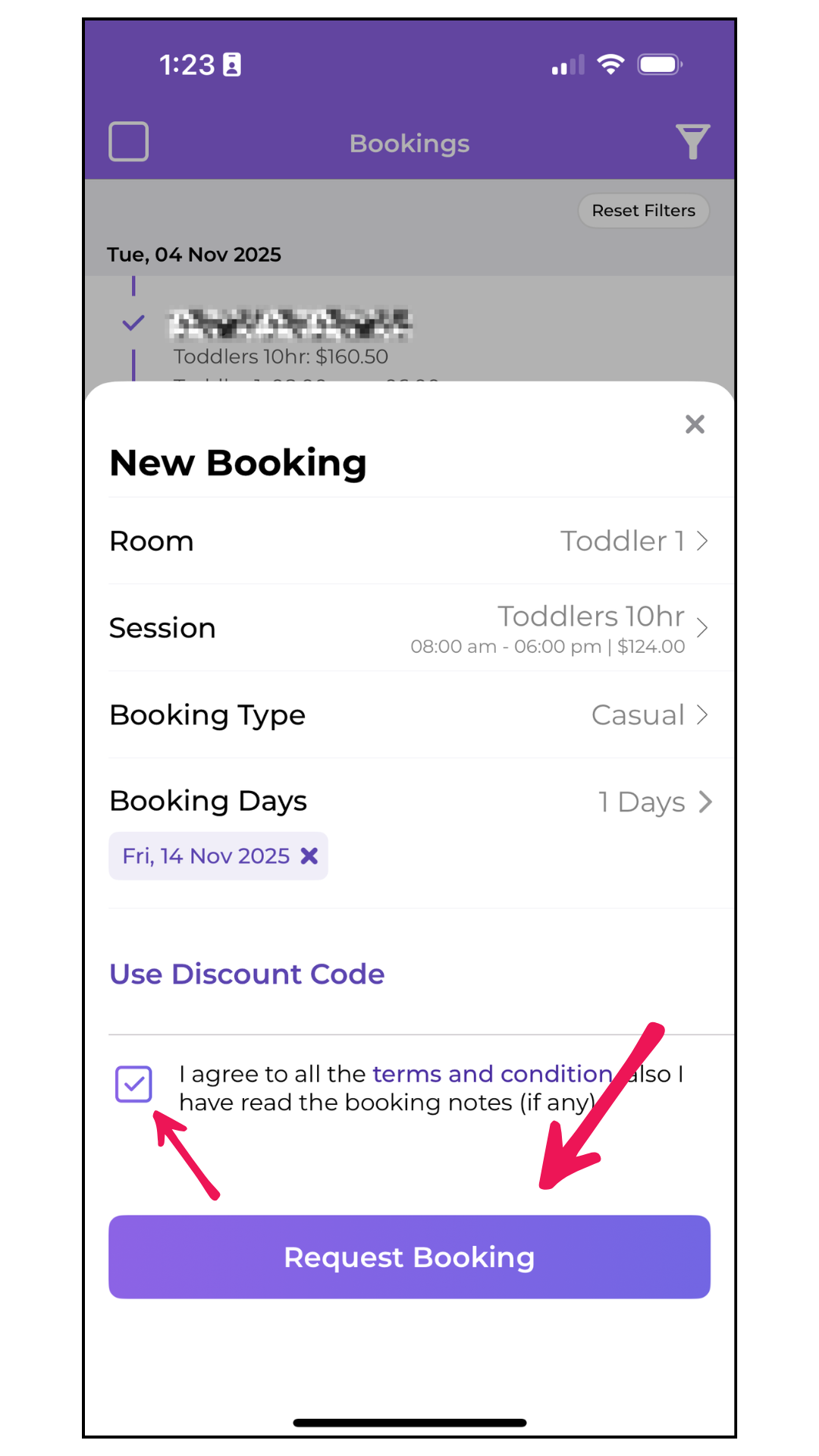Close the New Booking dialog
Screen dimensions: 819x1456
tap(695, 424)
